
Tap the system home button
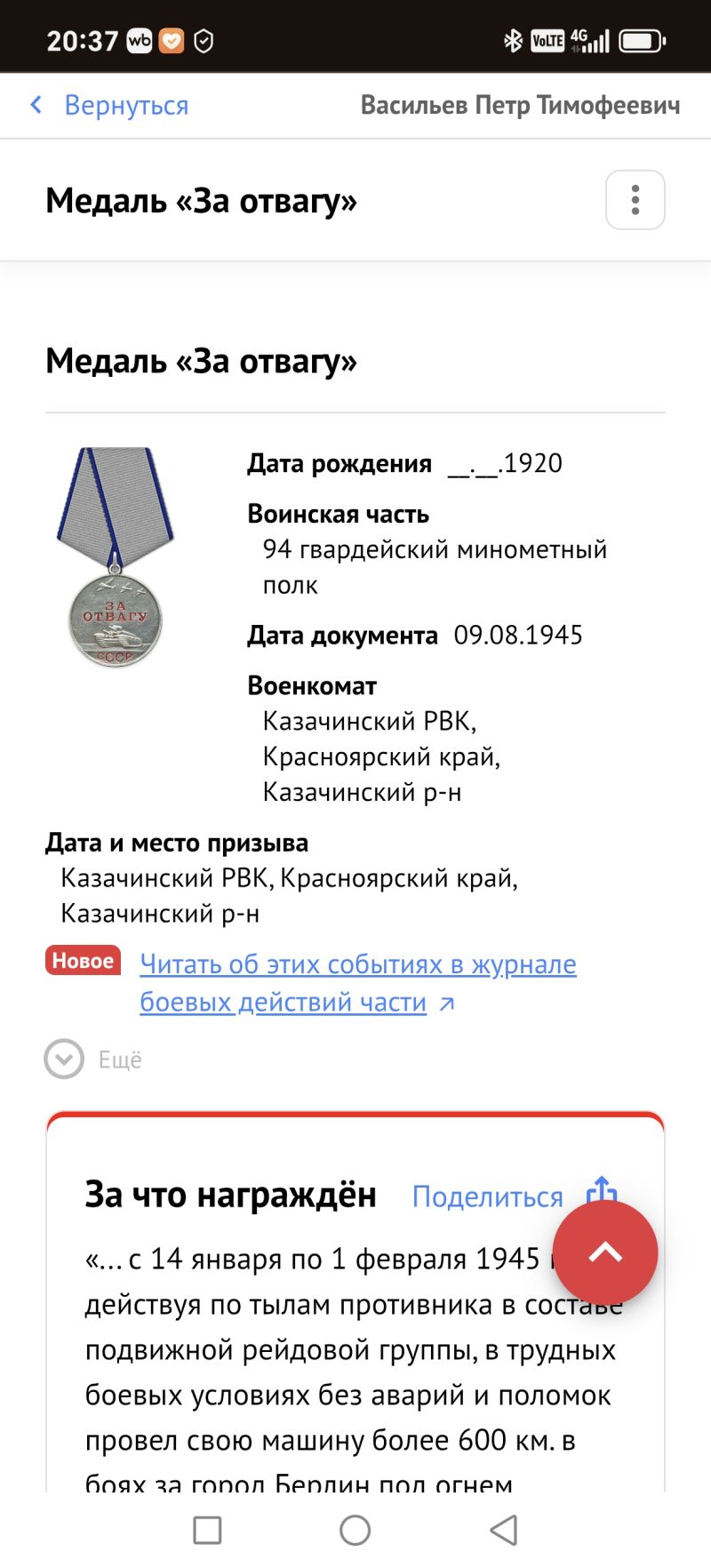pos(355,1530)
